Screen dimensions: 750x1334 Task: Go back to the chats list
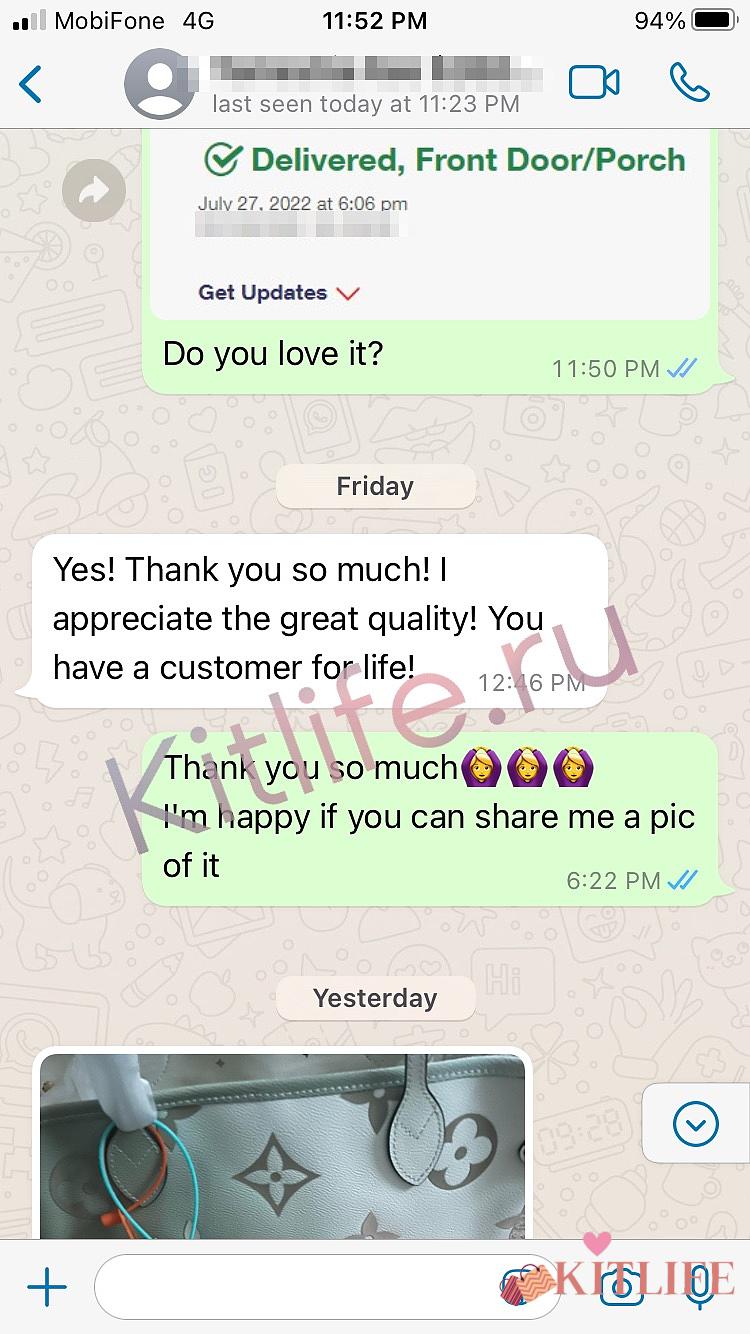[32, 84]
